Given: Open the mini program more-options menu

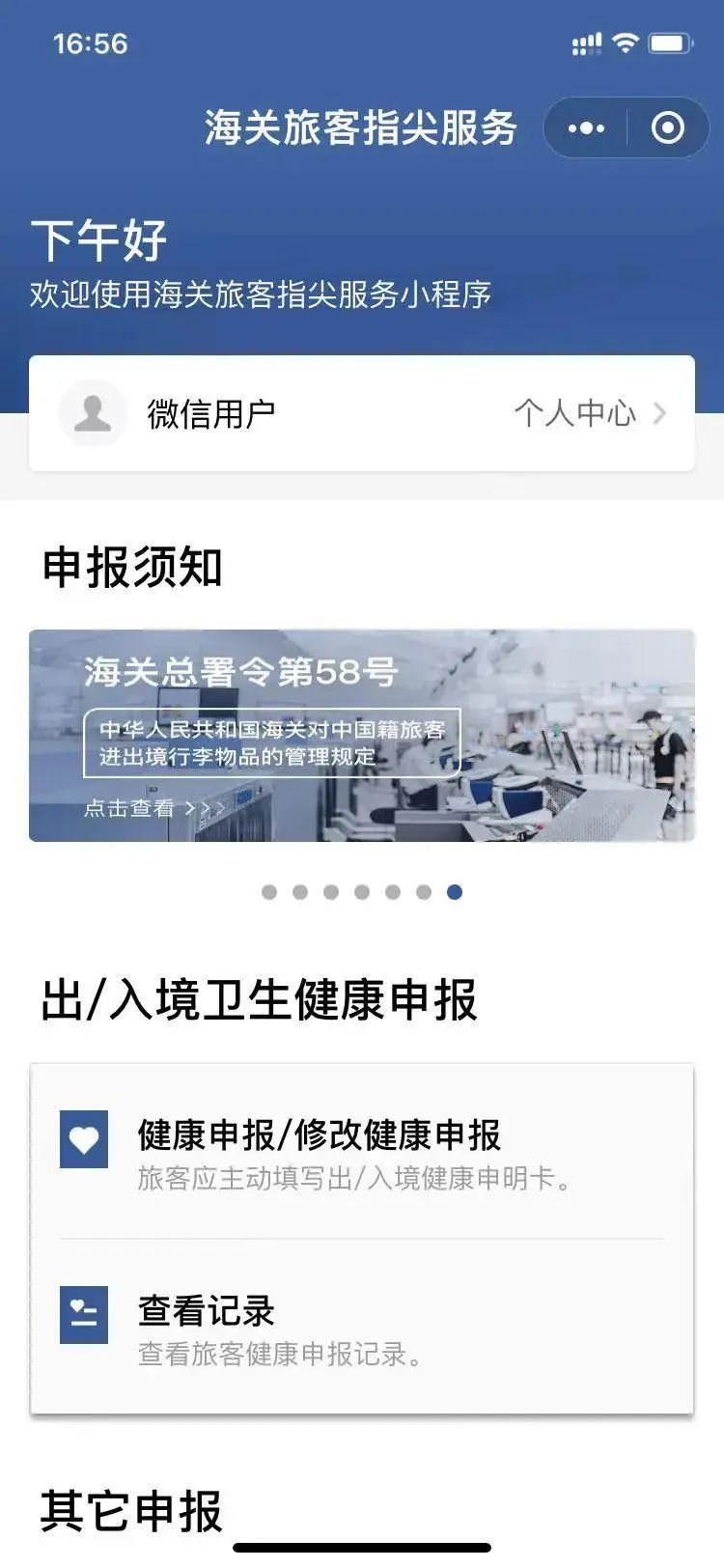Looking at the screenshot, I should tap(586, 128).
